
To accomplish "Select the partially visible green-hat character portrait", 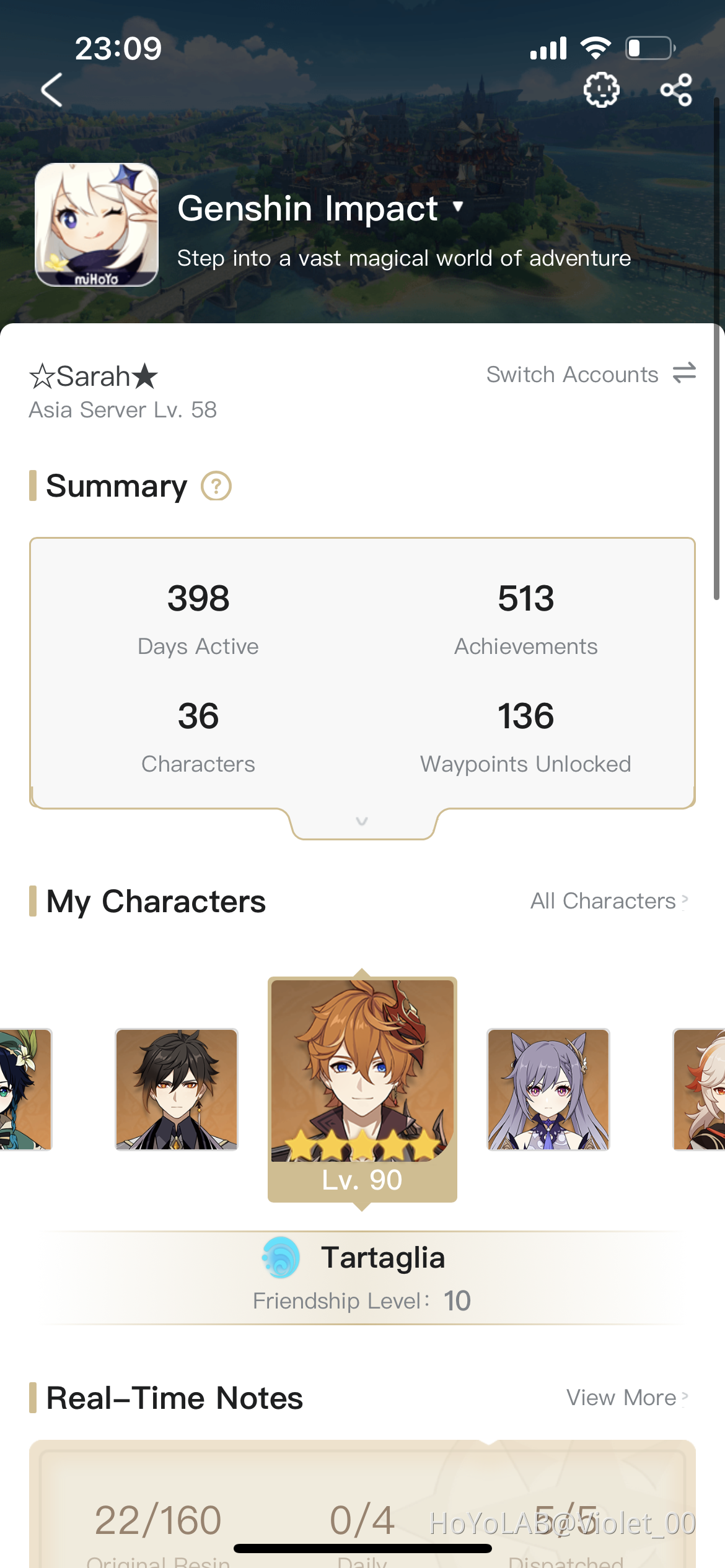I will pyautogui.click(x=25, y=1089).
